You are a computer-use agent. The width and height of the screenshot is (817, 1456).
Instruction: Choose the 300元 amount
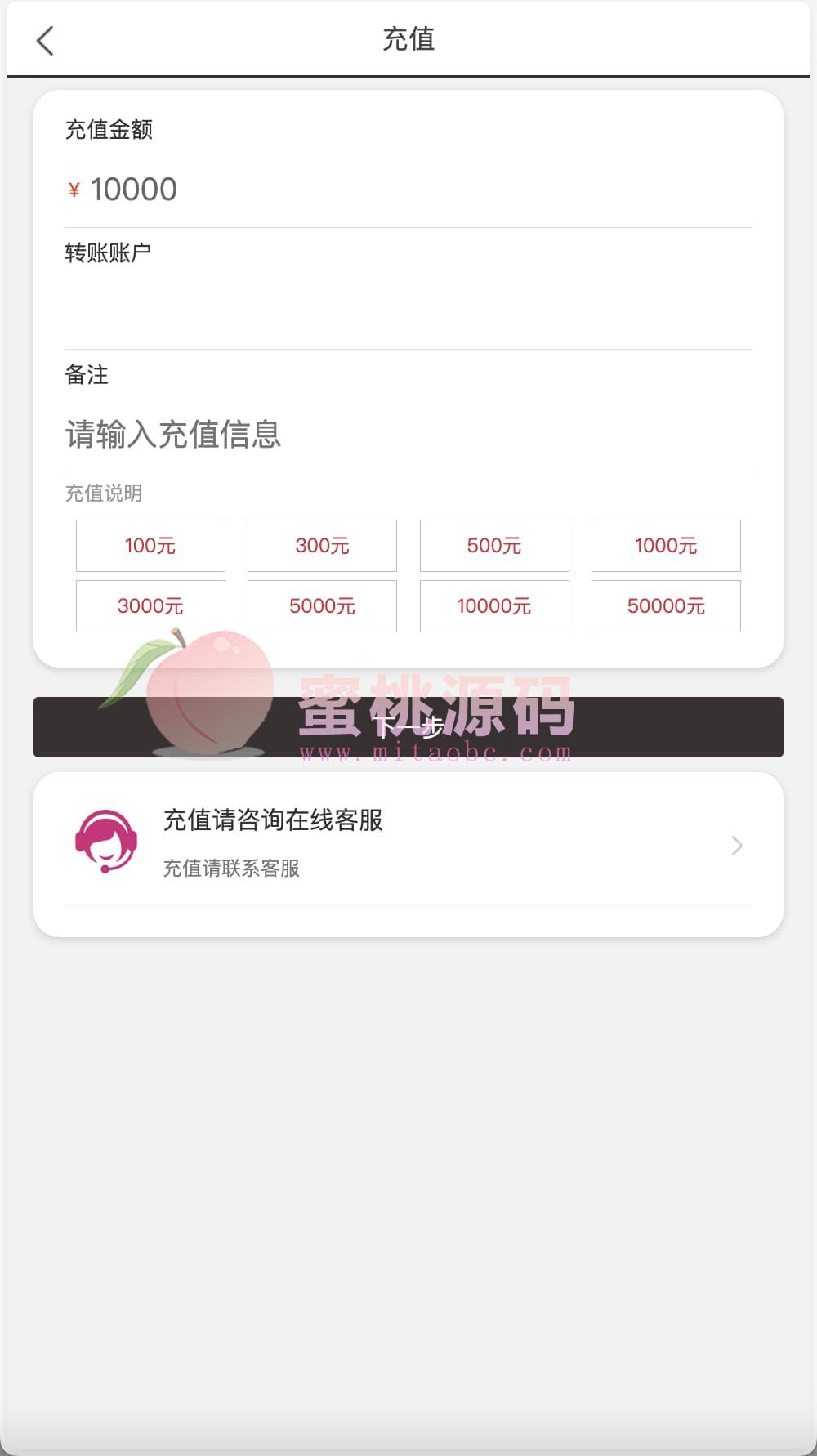point(322,546)
